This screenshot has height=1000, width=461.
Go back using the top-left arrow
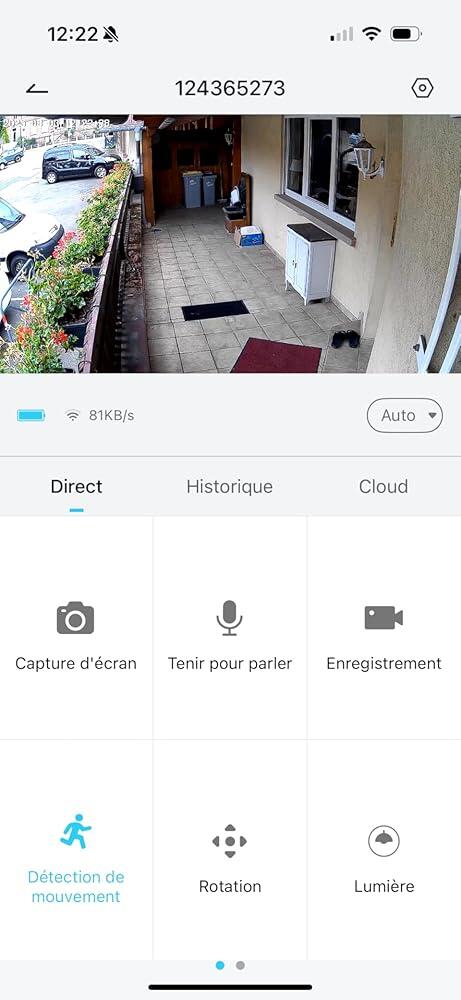click(x=37, y=89)
